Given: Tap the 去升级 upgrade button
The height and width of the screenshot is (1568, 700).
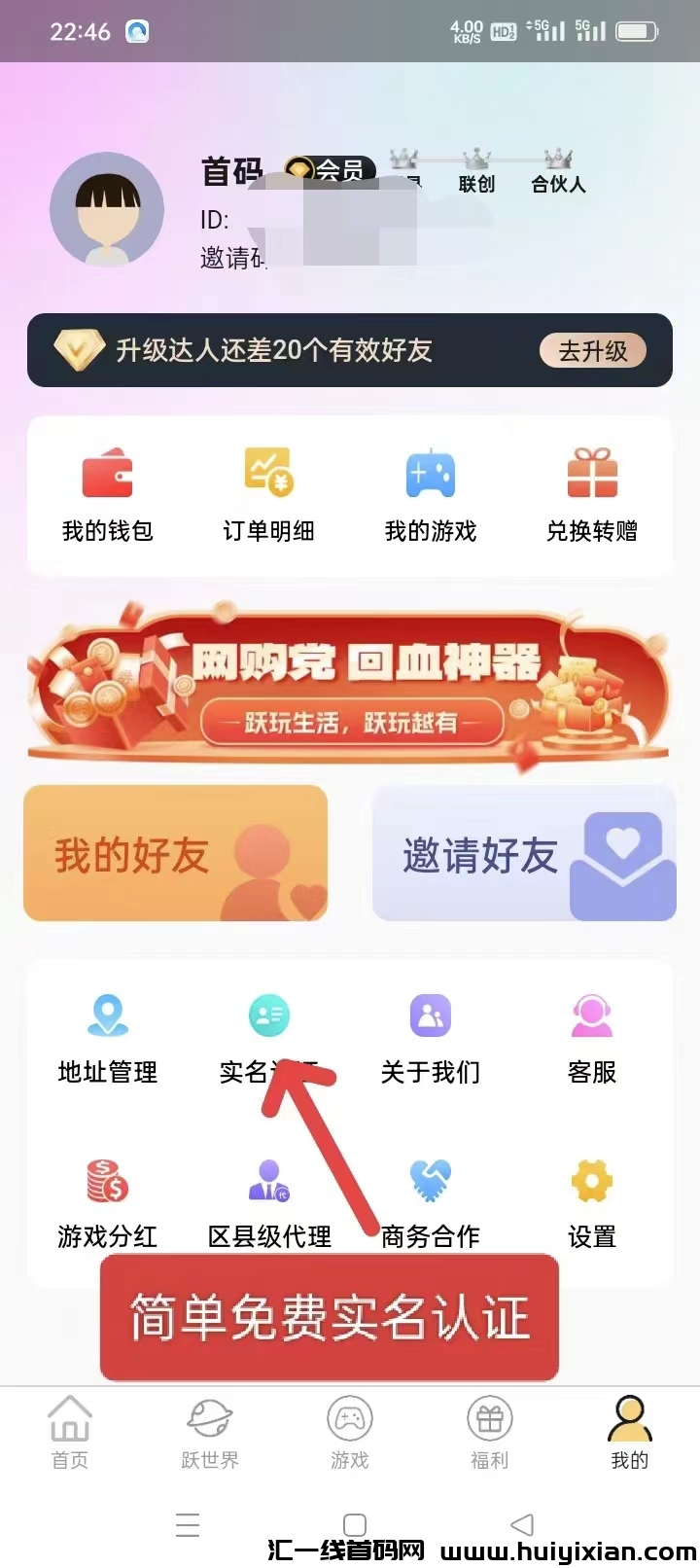Looking at the screenshot, I should 592,351.
